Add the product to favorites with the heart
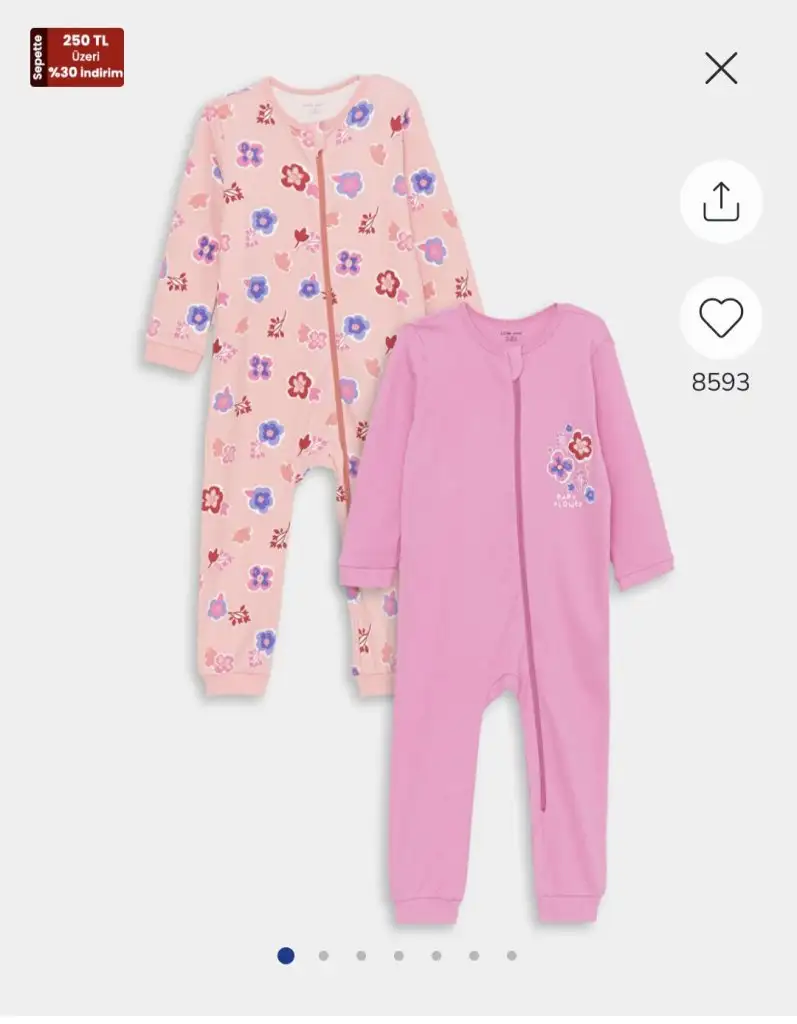Image resolution: width=797 pixels, height=1024 pixels. [x=721, y=318]
